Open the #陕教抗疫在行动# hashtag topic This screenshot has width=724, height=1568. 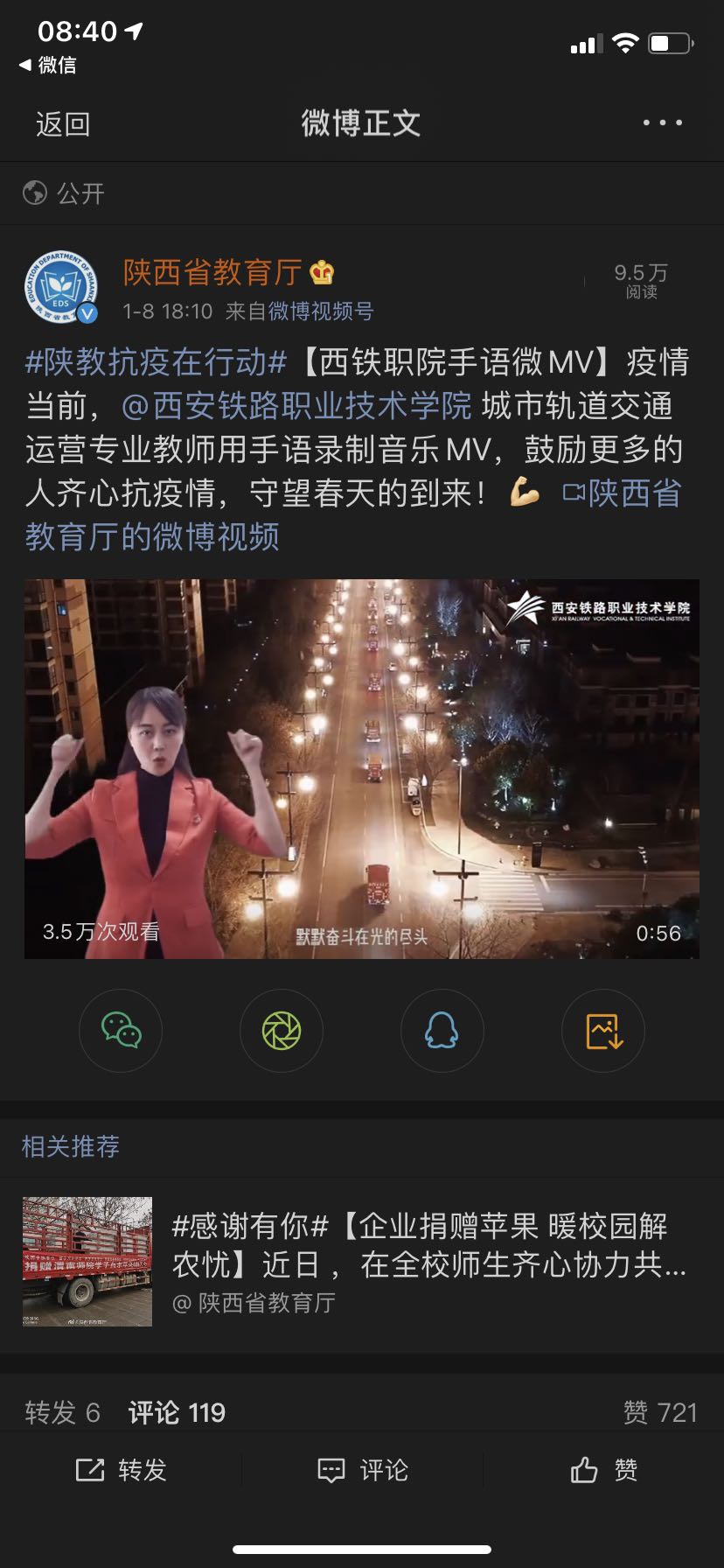click(x=156, y=362)
